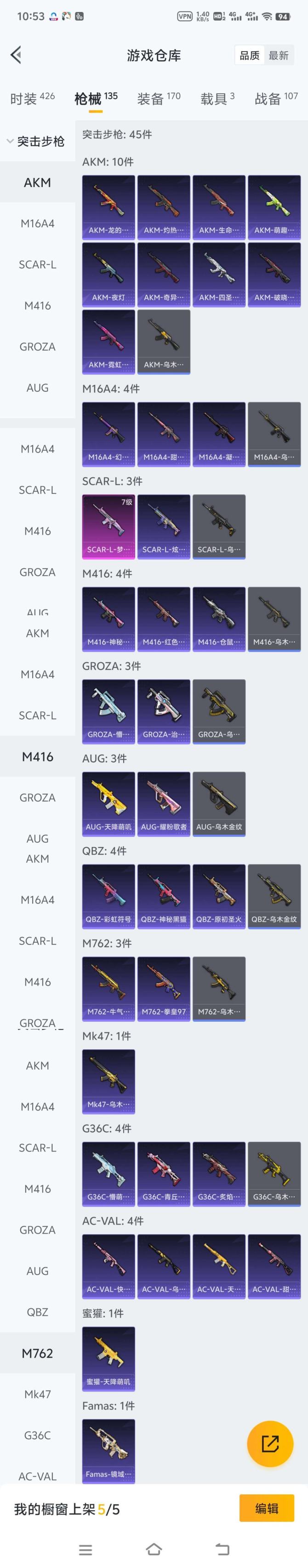308x1568 pixels.
Task: Jump to QBZ in the sidebar
Action: (37, 1312)
